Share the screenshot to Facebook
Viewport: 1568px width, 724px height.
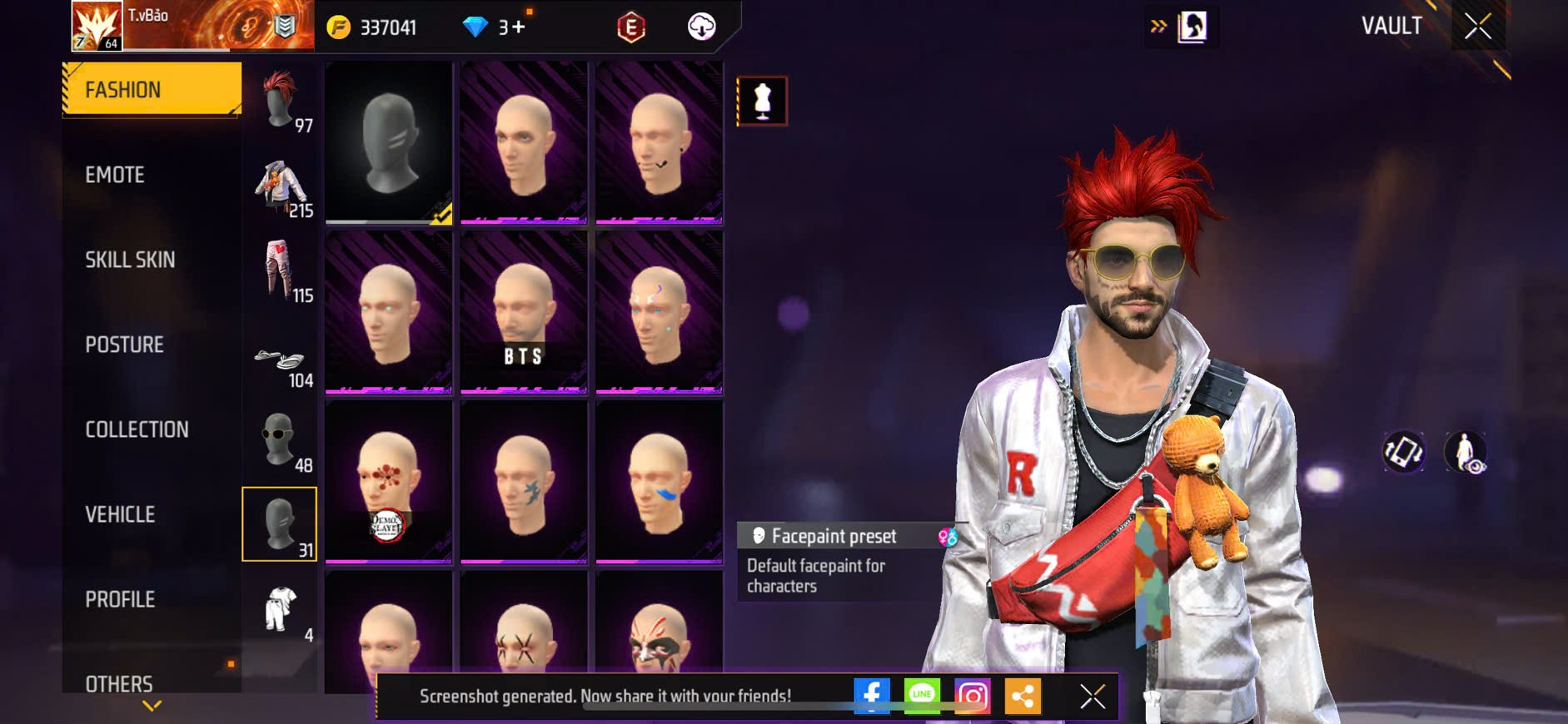pos(871,696)
